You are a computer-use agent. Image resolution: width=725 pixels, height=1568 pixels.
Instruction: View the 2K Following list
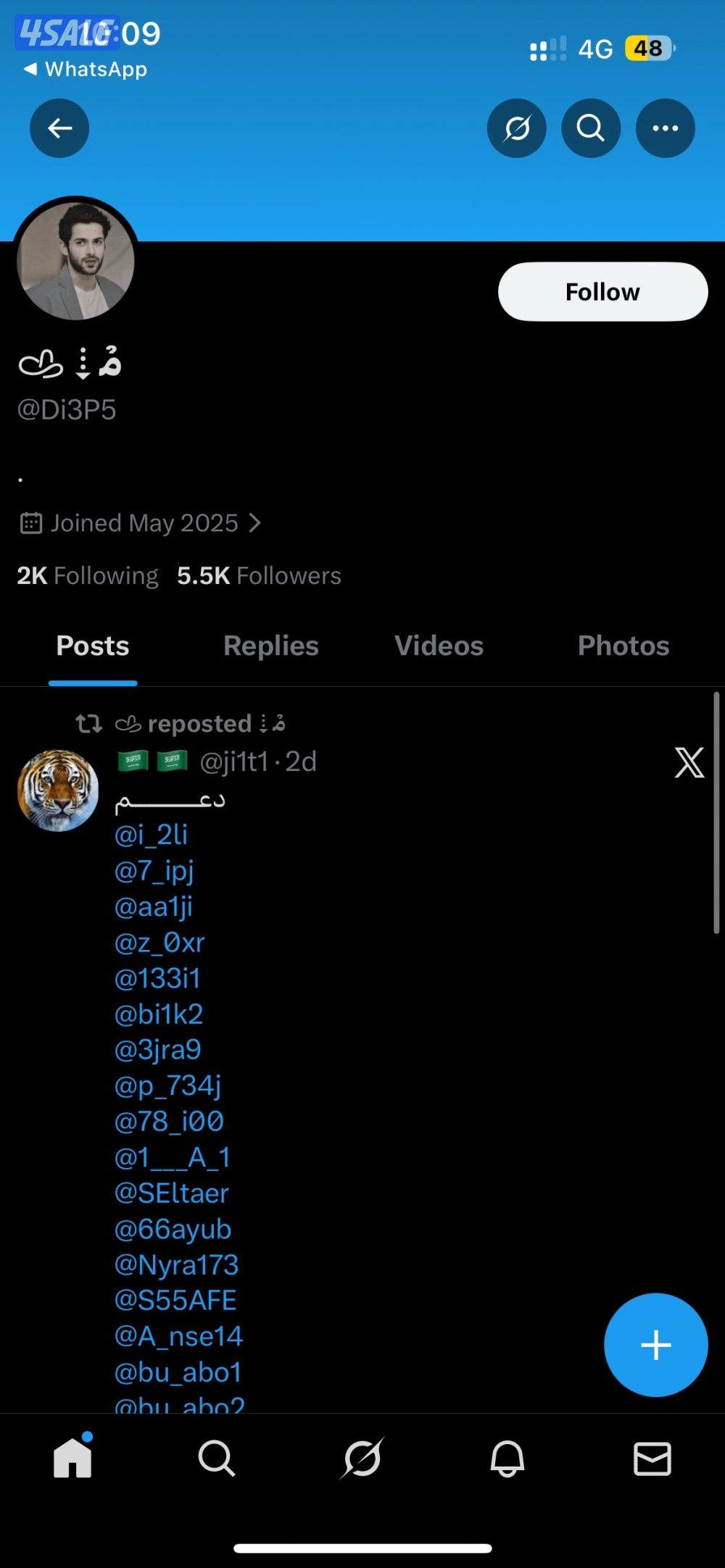[88, 575]
